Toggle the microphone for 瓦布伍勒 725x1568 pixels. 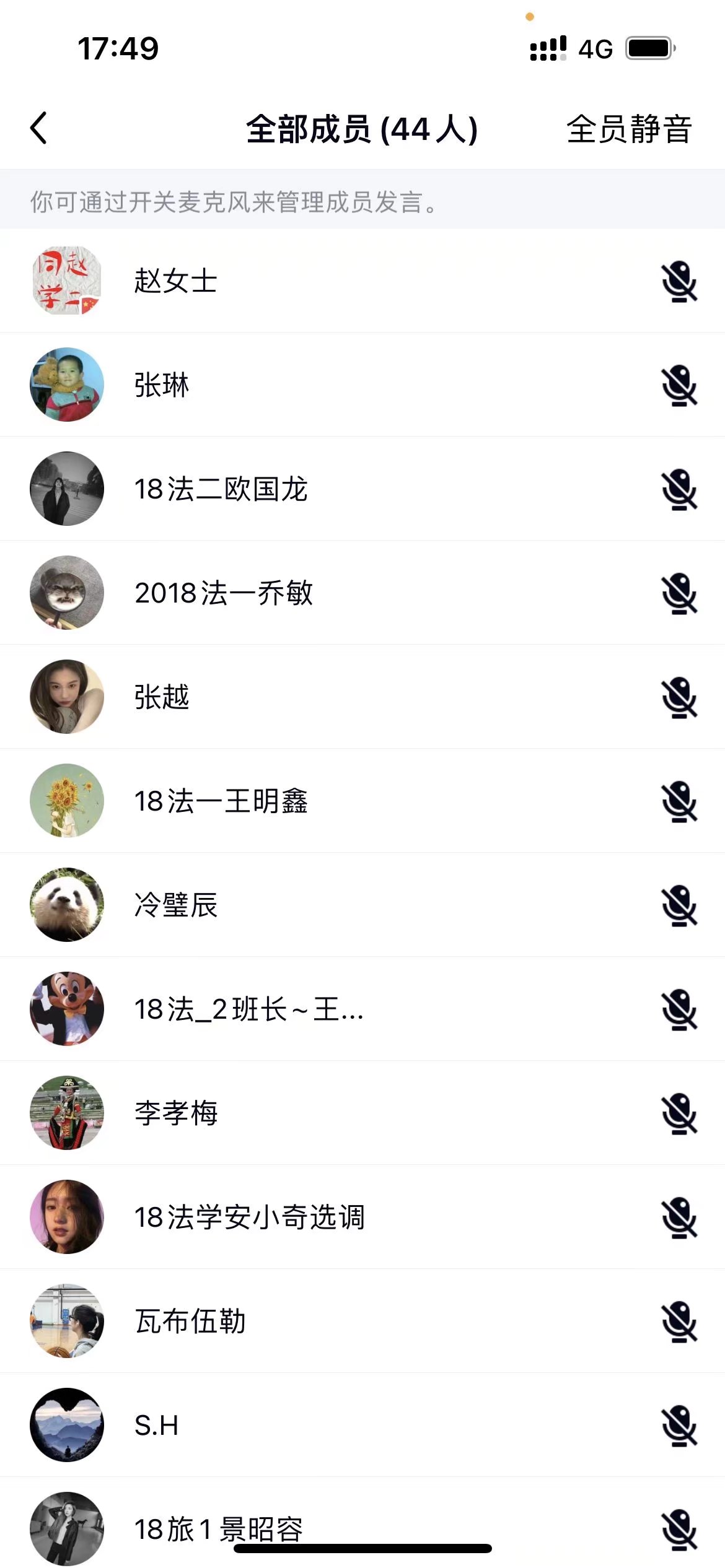(x=679, y=1322)
